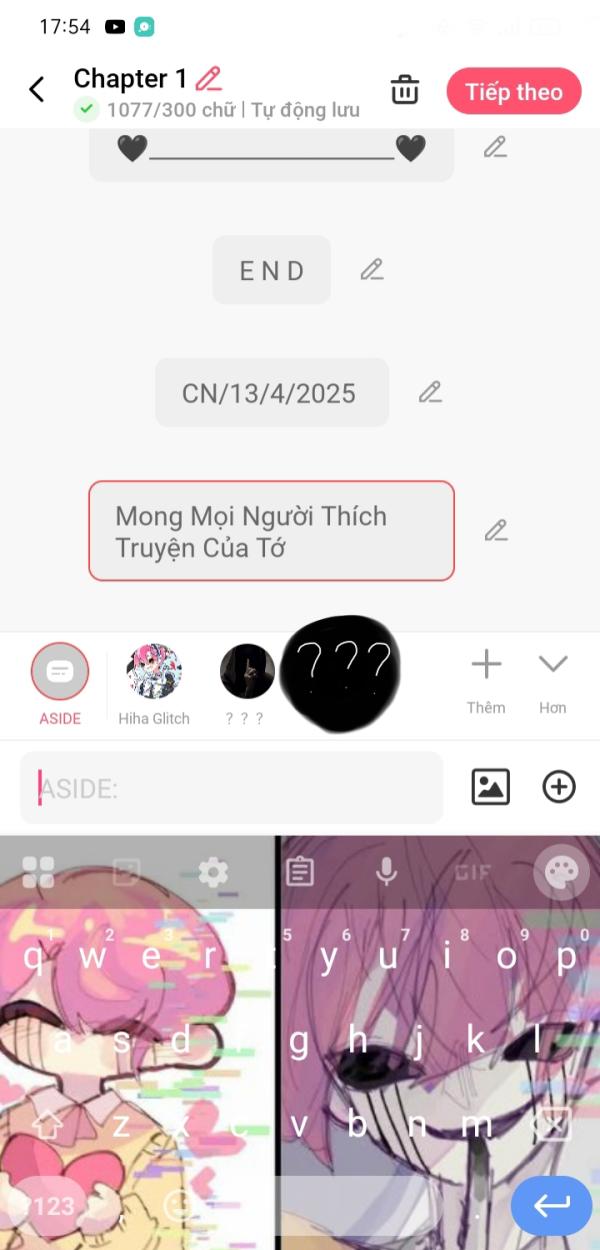
Task: Open the circled plus add menu
Action: (559, 787)
